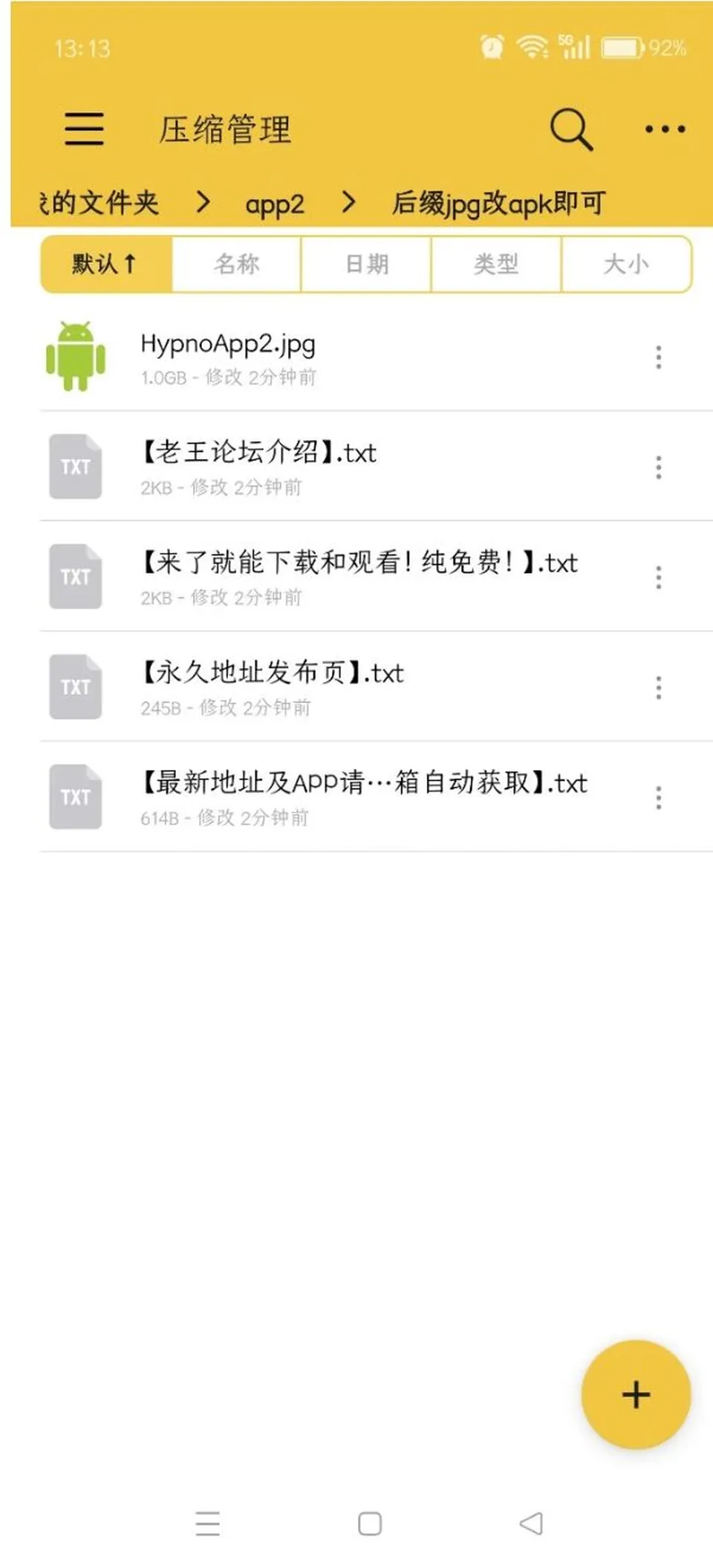The image size is (713, 1568).
Task: Tap the yellow plus floating button
Action: click(636, 1394)
